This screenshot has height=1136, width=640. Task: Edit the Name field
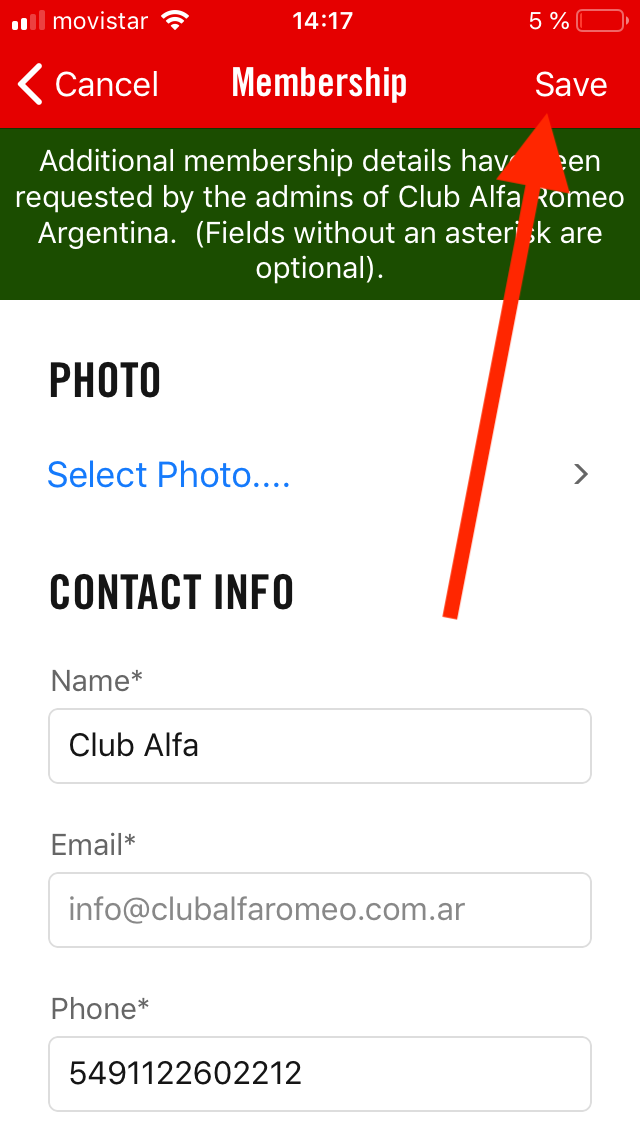coord(320,746)
